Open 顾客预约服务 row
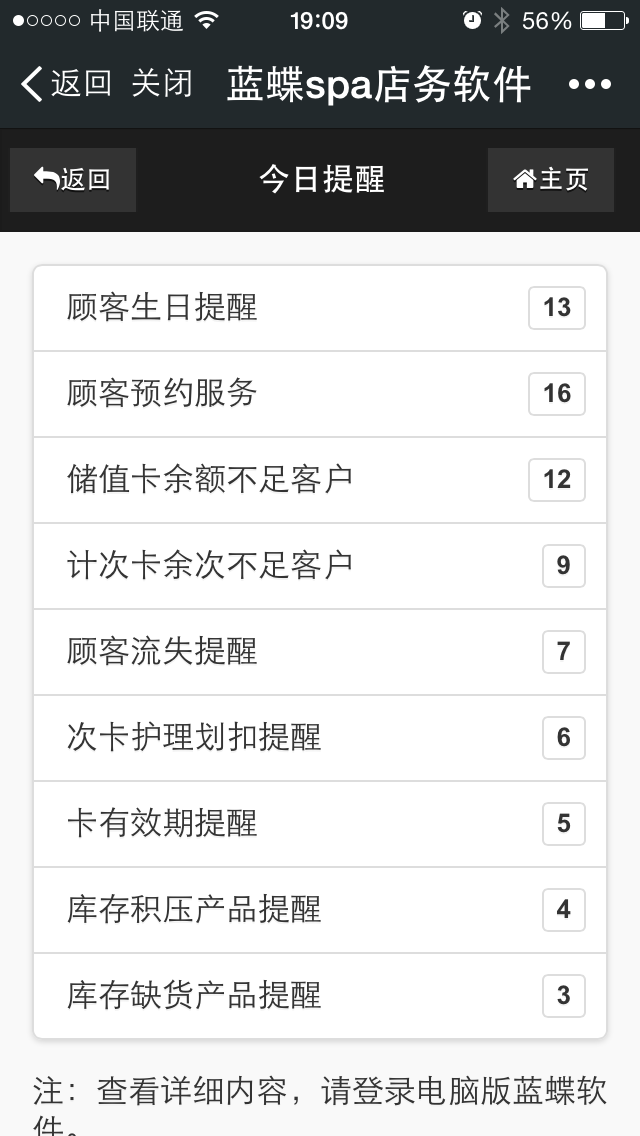 [x=320, y=394]
